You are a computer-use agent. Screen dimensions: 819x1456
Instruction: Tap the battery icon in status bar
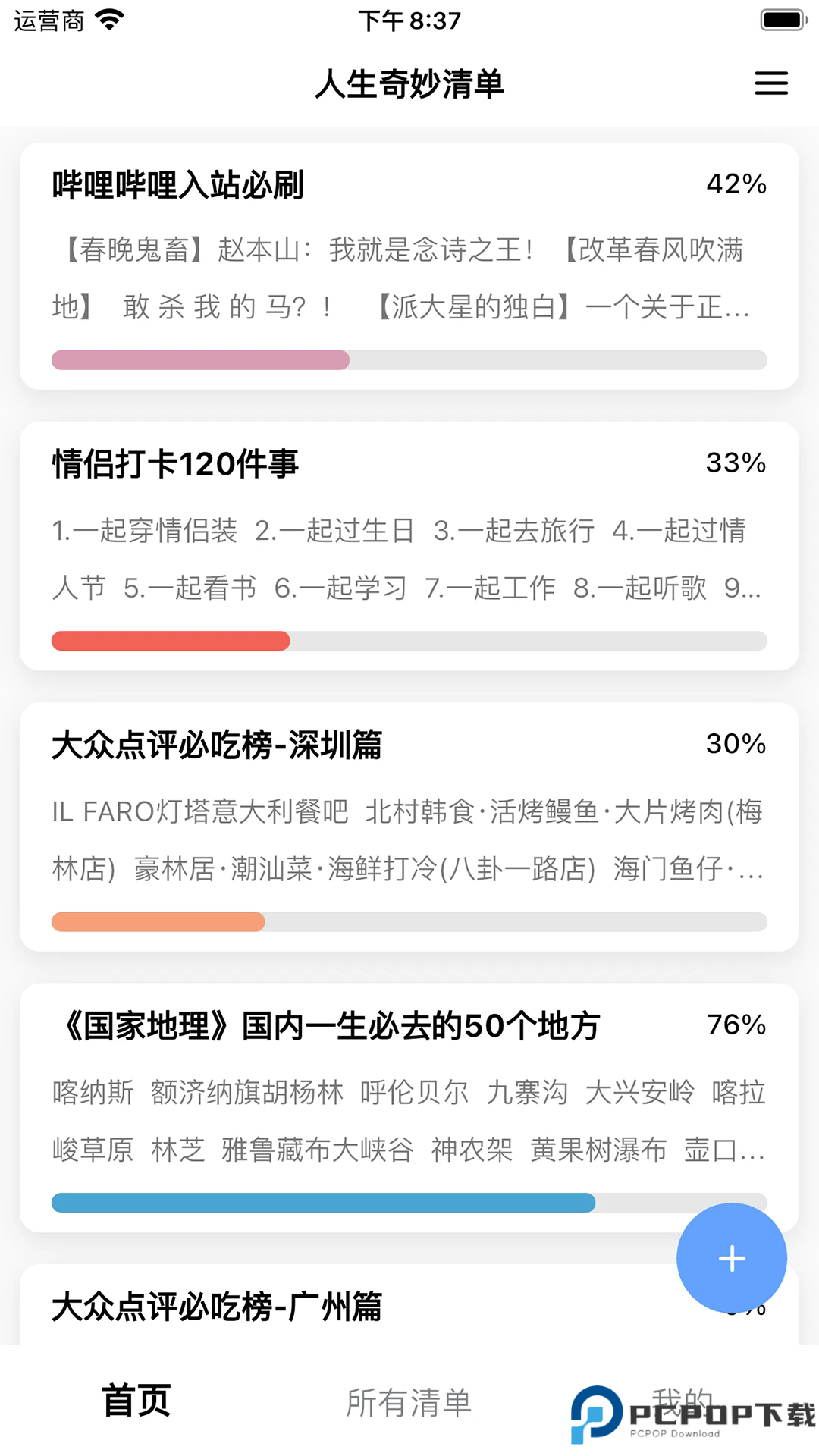780,20
